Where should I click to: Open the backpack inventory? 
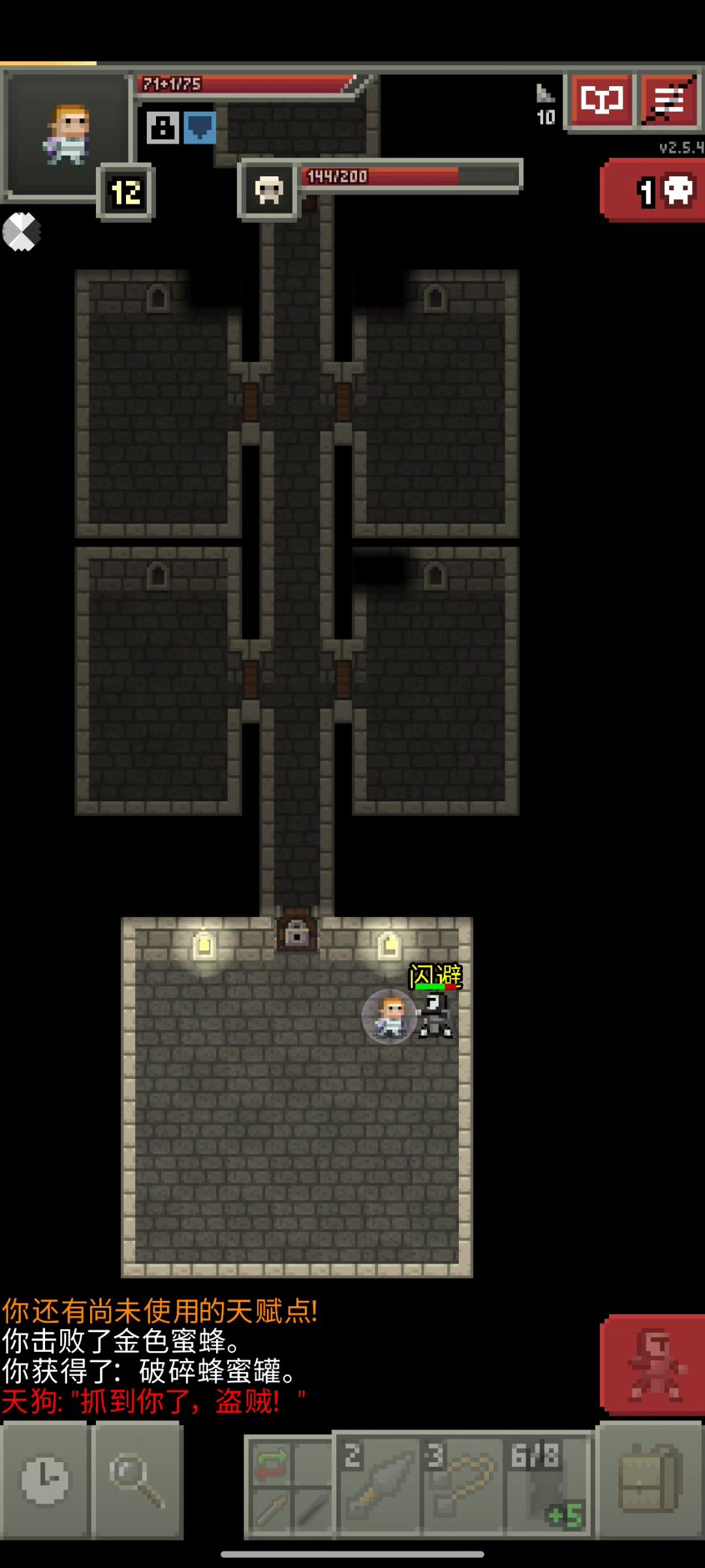click(650, 1480)
